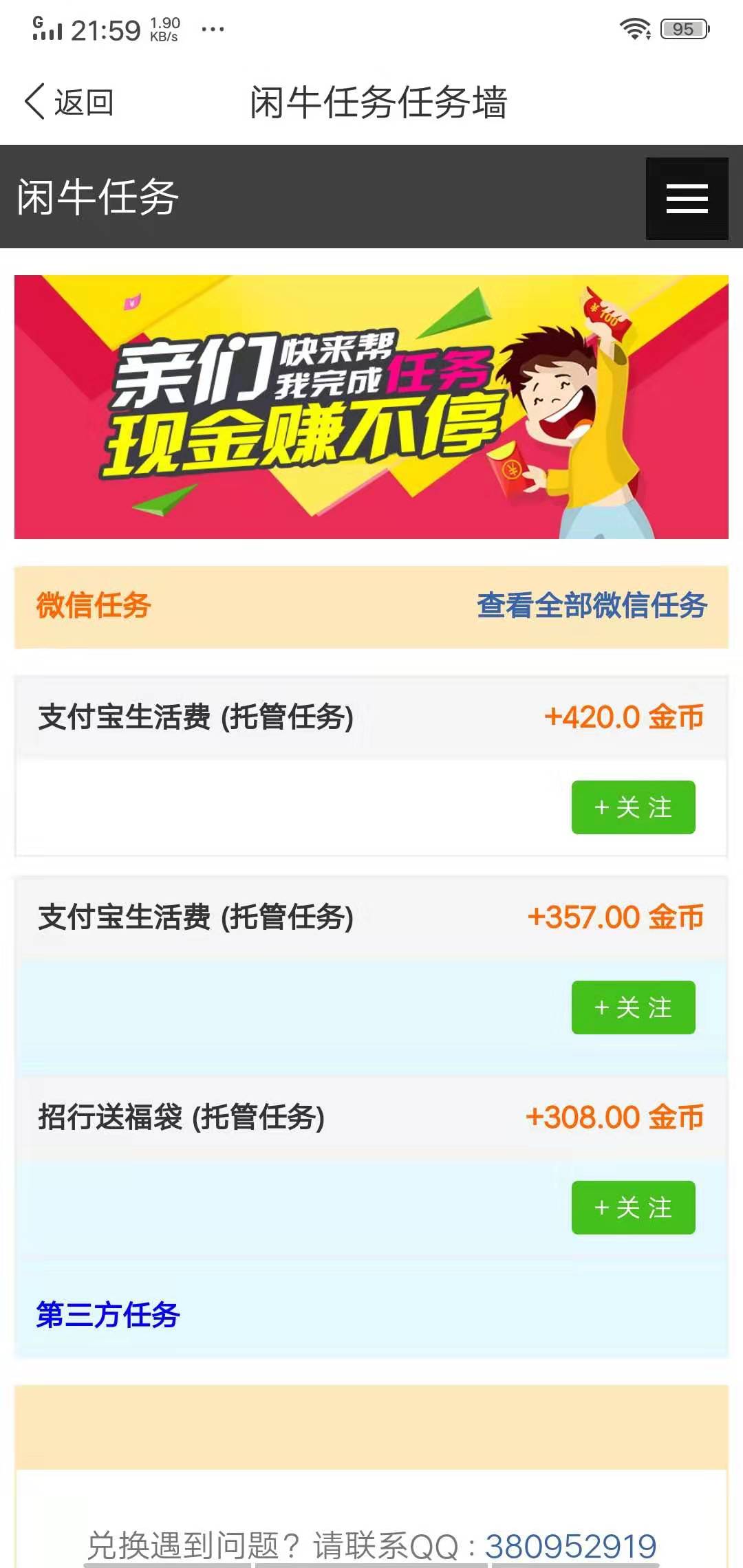
Task: Tap 关注 on the 357 coin task
Action: 632,1008
